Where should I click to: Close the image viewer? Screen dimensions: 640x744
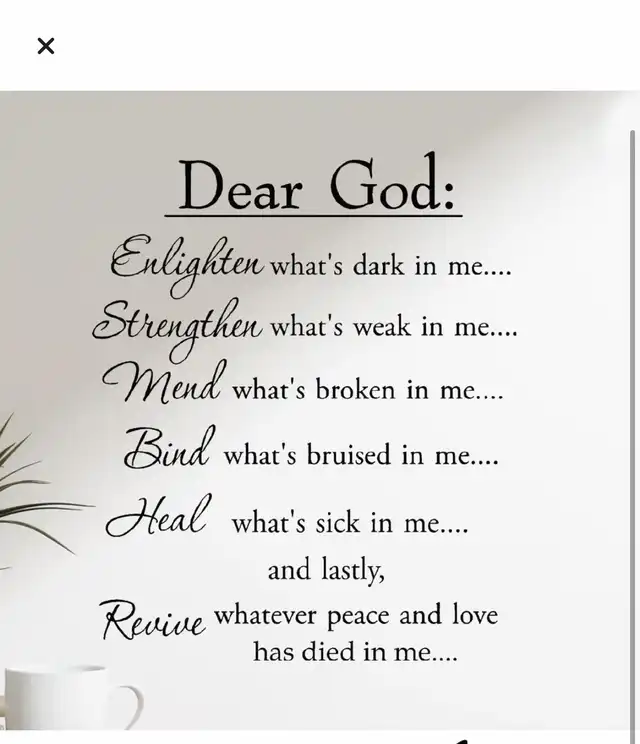click(46, 46)
